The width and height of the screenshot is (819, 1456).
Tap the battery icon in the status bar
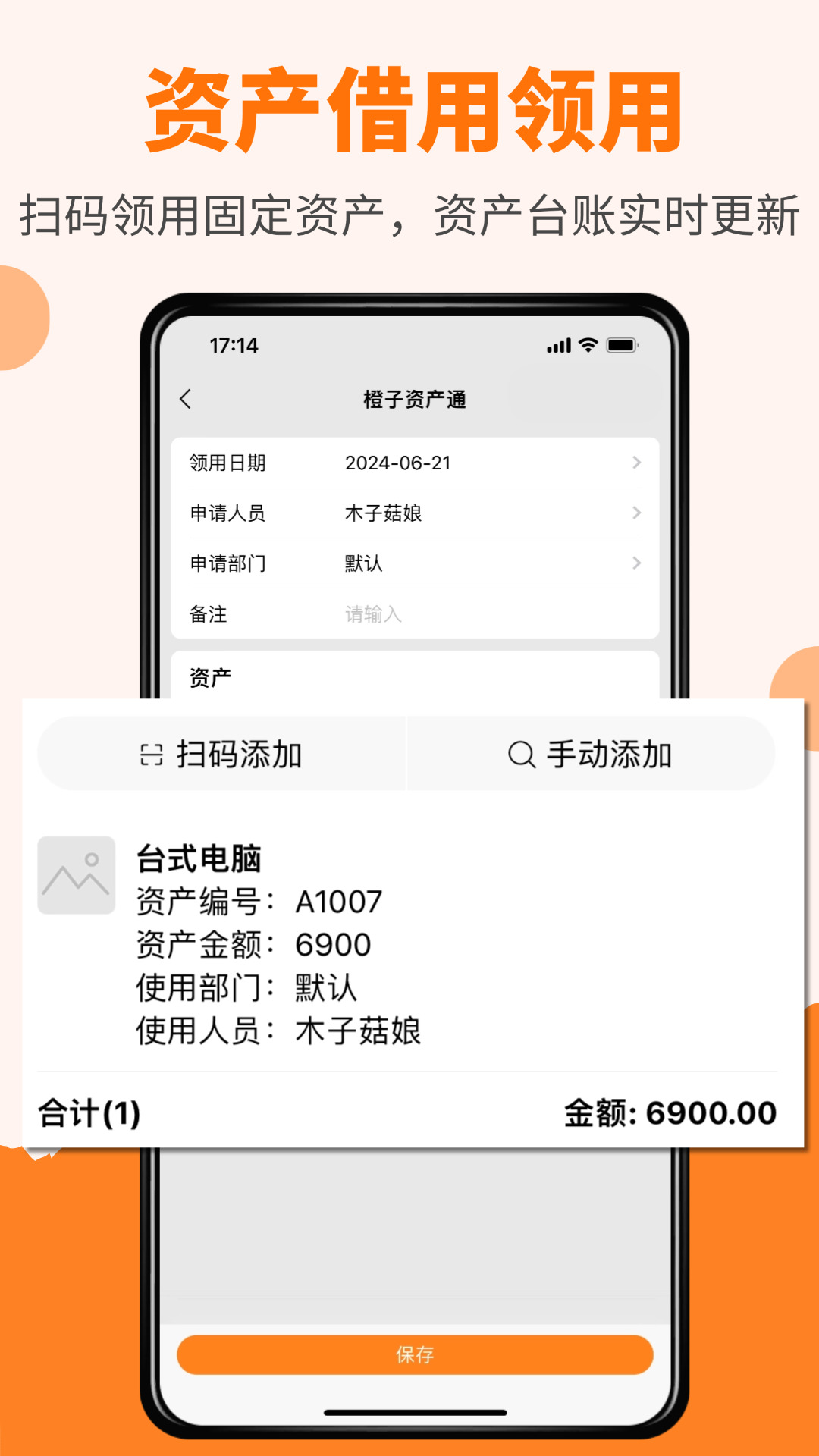[622, 345]
